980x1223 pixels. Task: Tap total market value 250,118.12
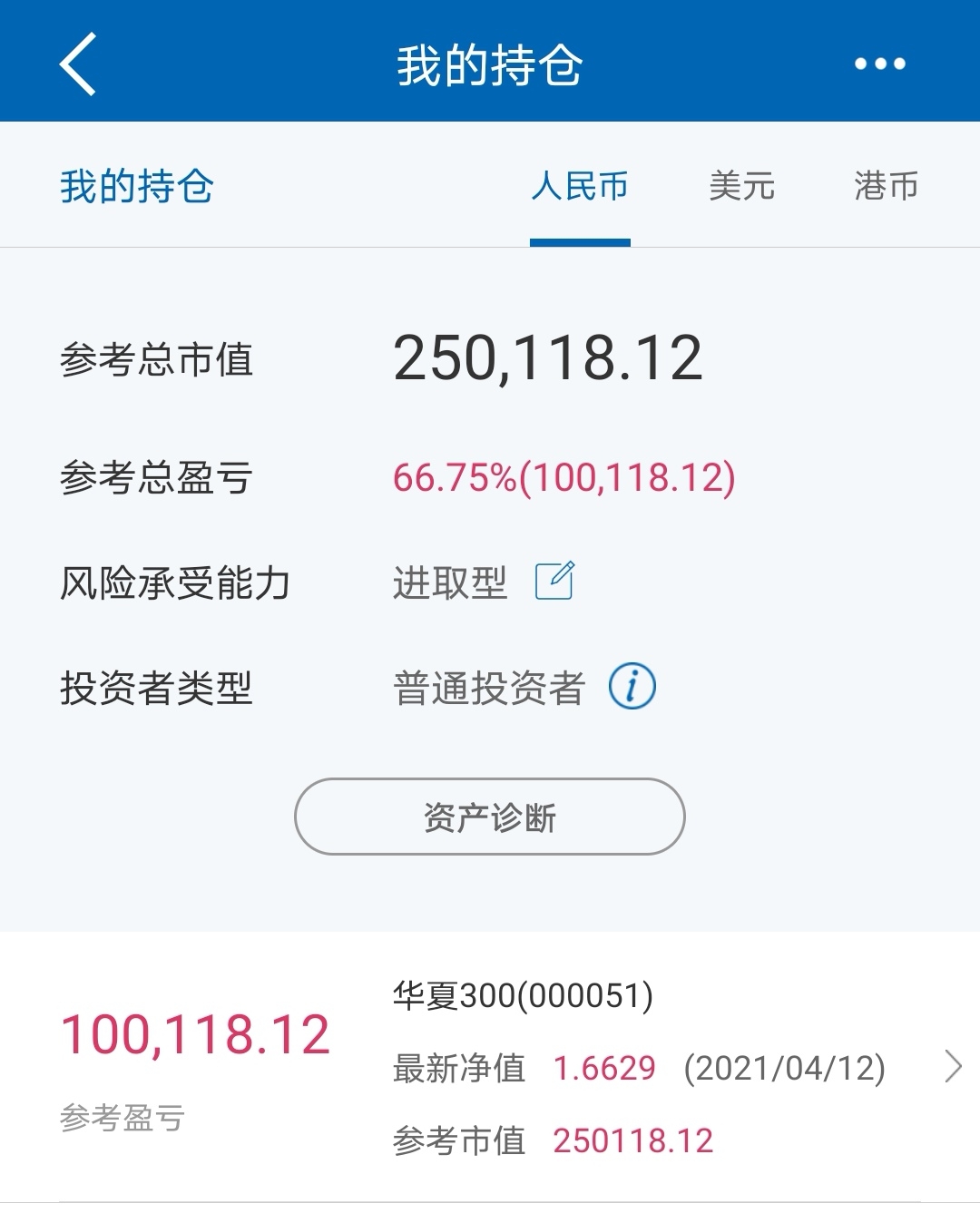tap(550, 358)
